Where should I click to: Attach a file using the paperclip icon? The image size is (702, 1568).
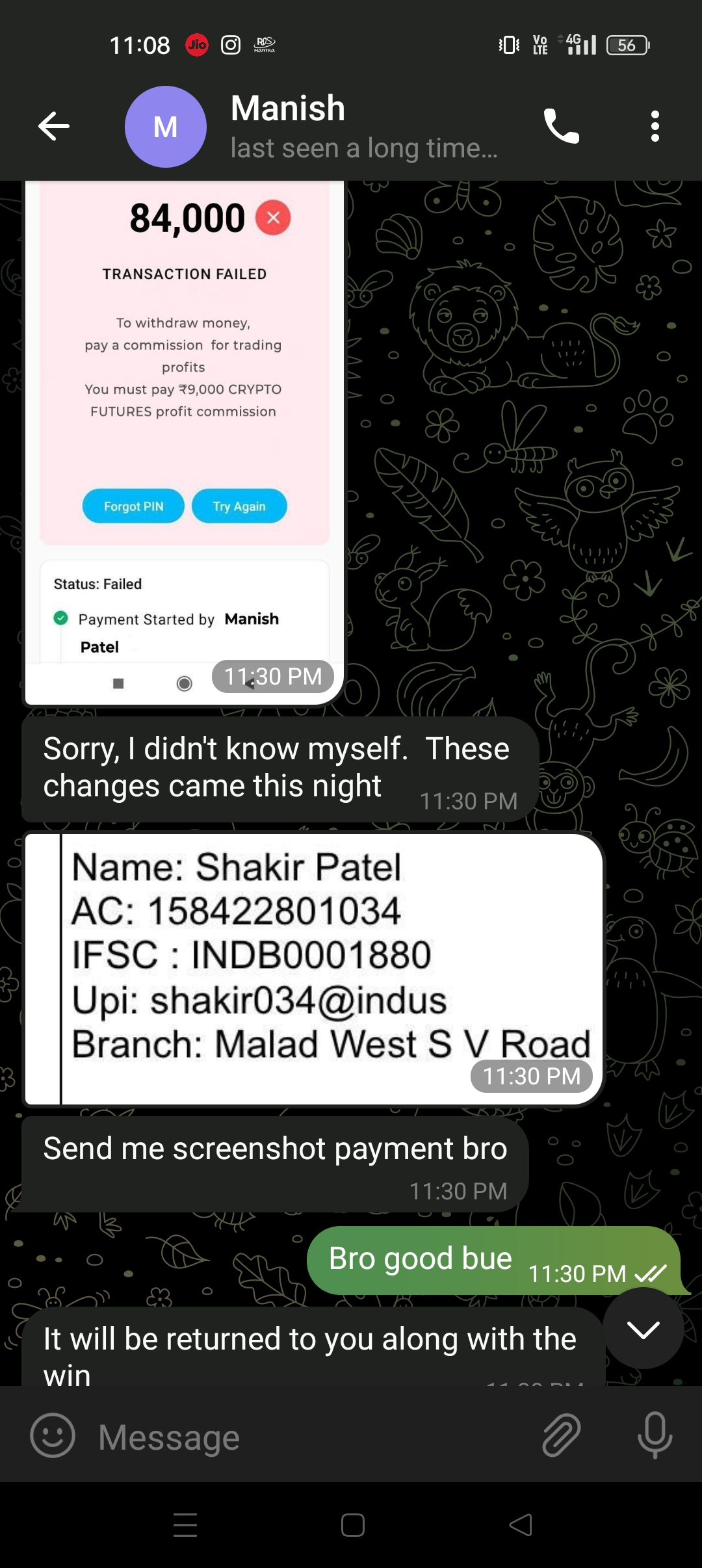[x=561, y=1435]
